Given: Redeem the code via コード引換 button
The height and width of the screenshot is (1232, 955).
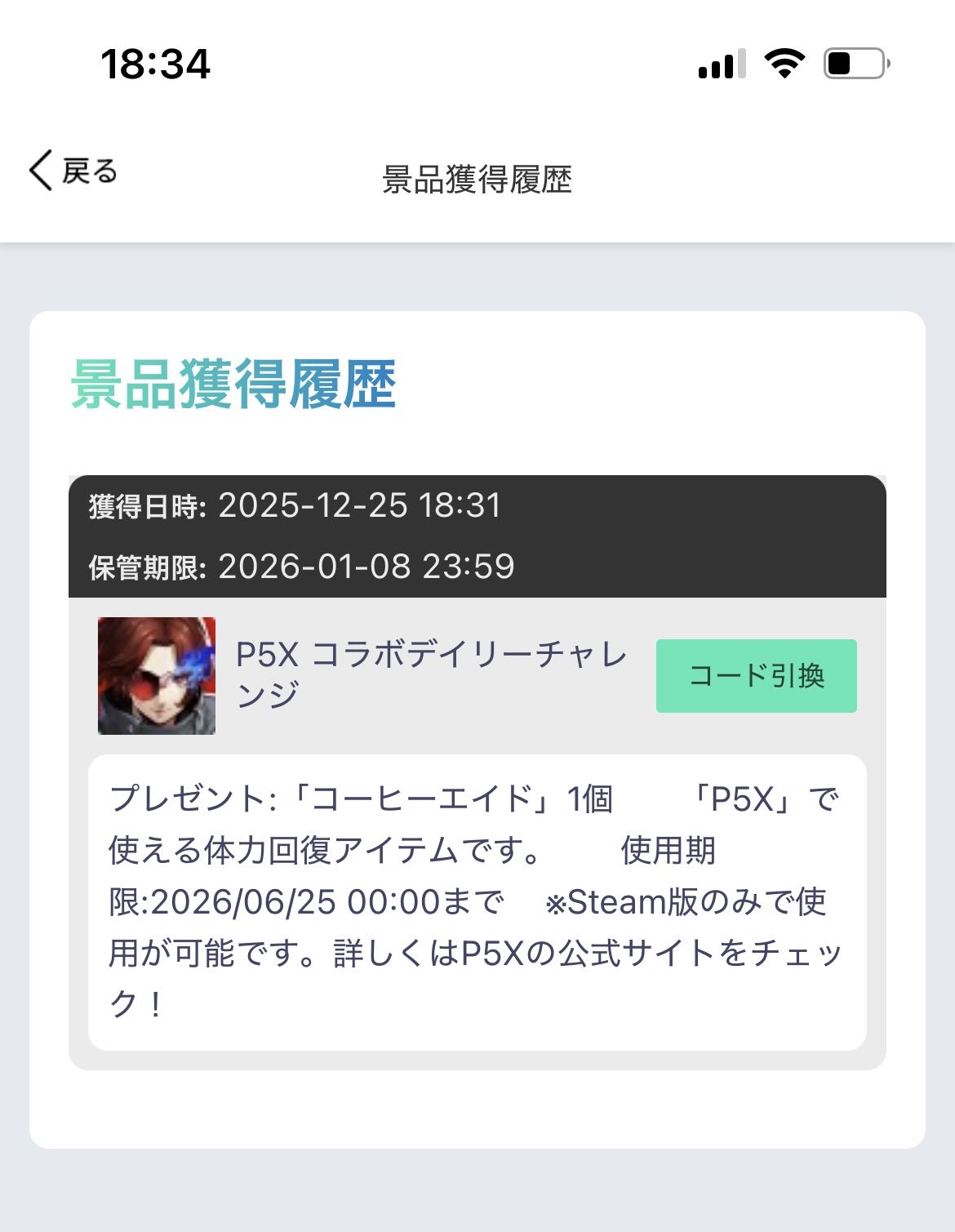Looking at the screenshot, I should 756,676.
